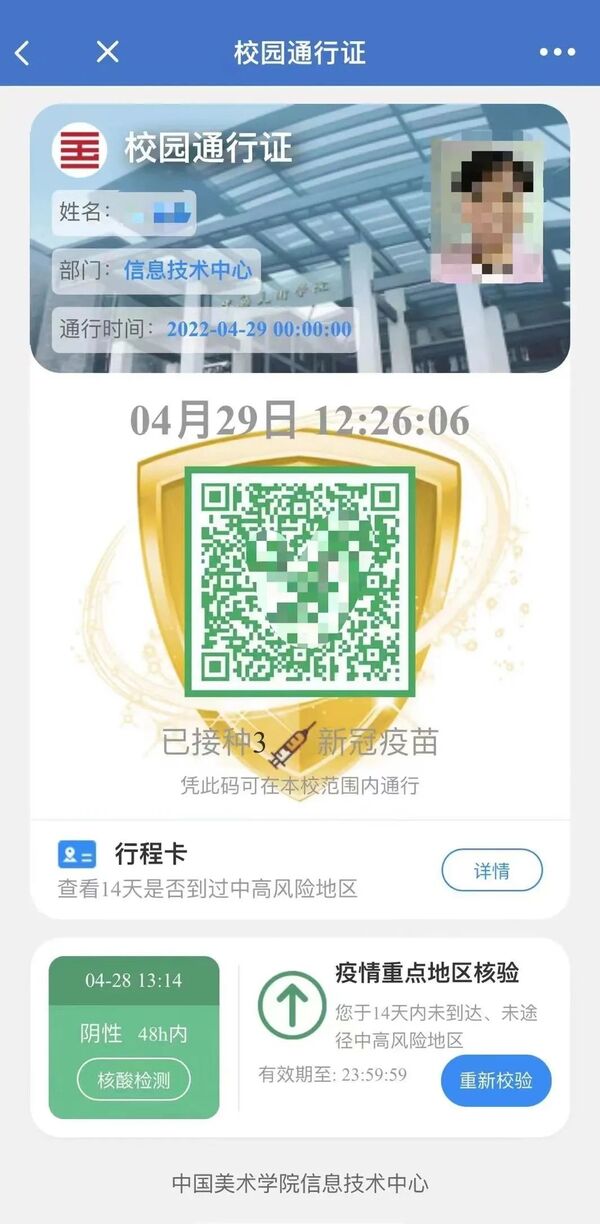View 行程卡 details via 详情 button
Viewport: 600px width, 1224px height.
(x=492, y=870)
